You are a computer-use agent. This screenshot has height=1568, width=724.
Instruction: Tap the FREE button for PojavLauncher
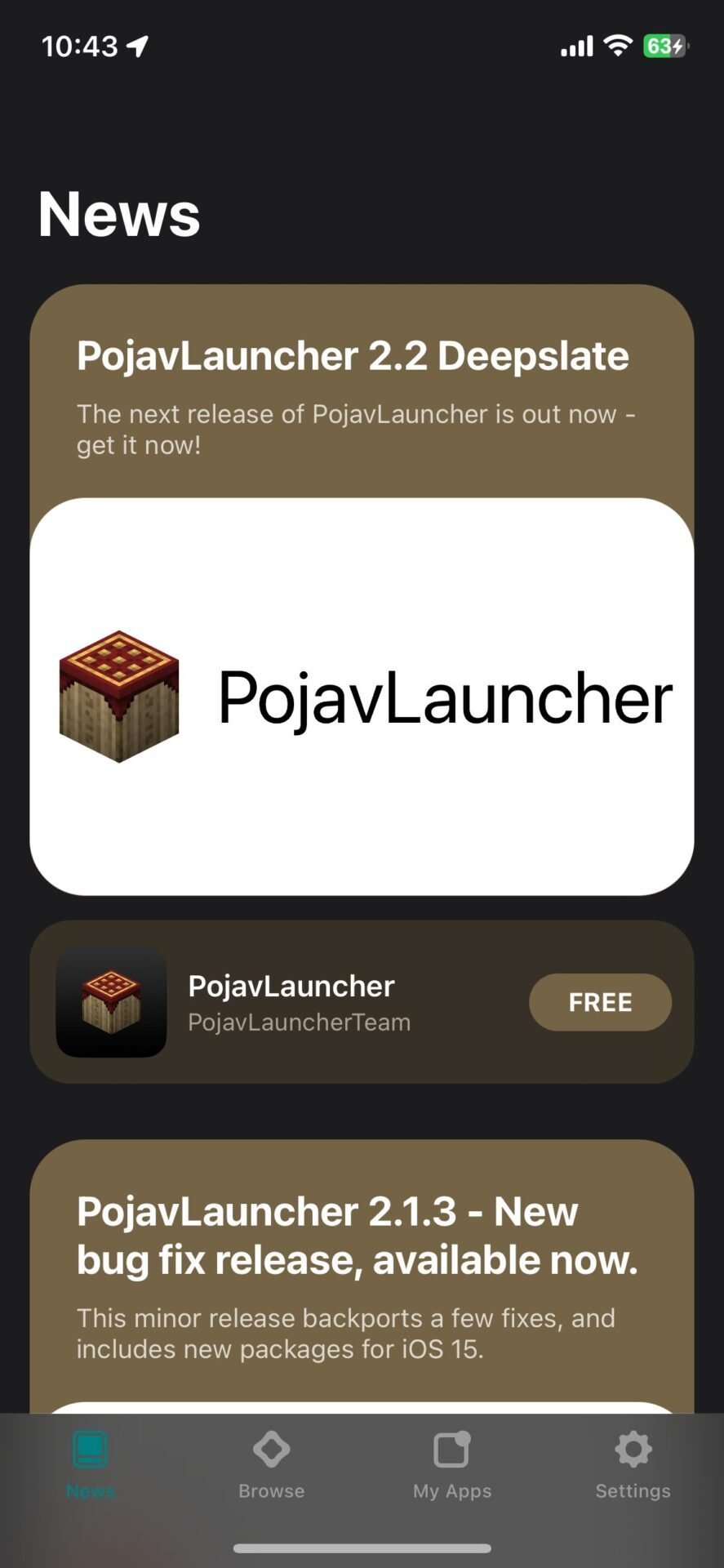tap(600, 1002)
